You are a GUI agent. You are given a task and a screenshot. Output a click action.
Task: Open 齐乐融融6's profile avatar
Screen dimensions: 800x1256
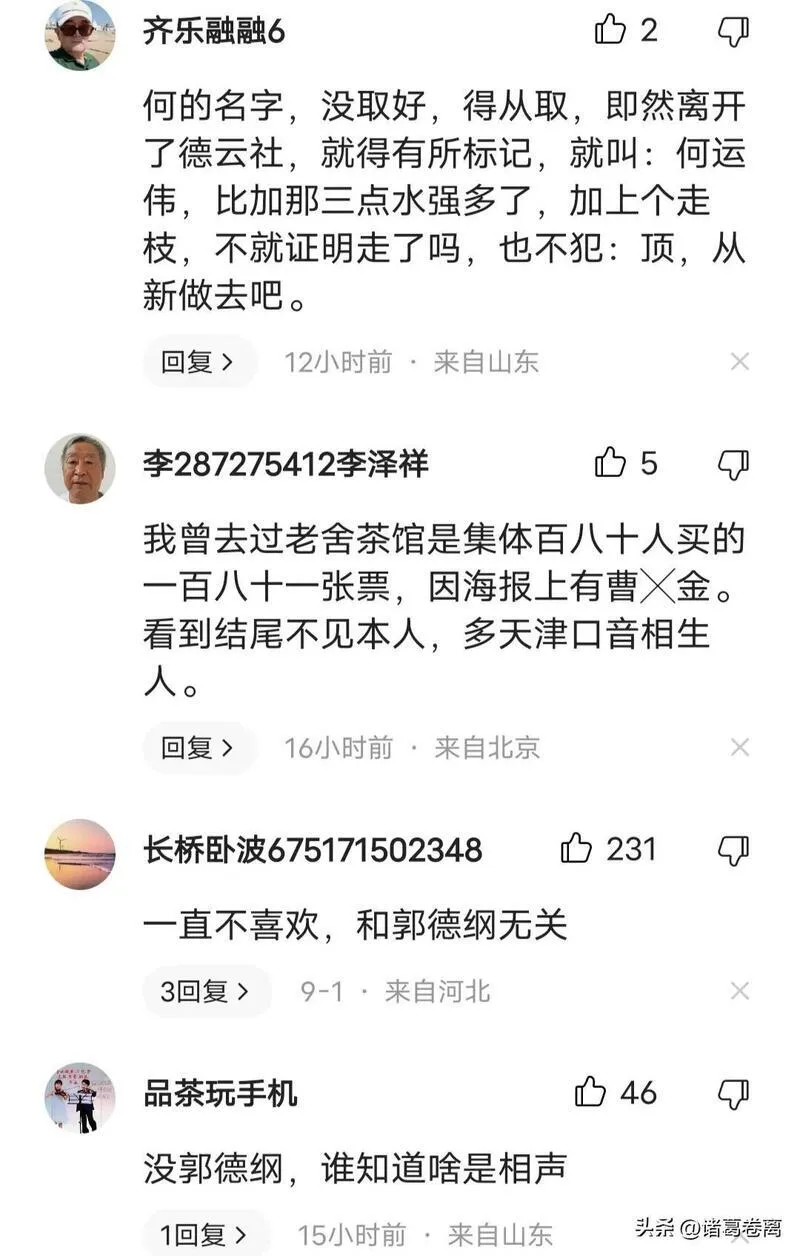80,34
